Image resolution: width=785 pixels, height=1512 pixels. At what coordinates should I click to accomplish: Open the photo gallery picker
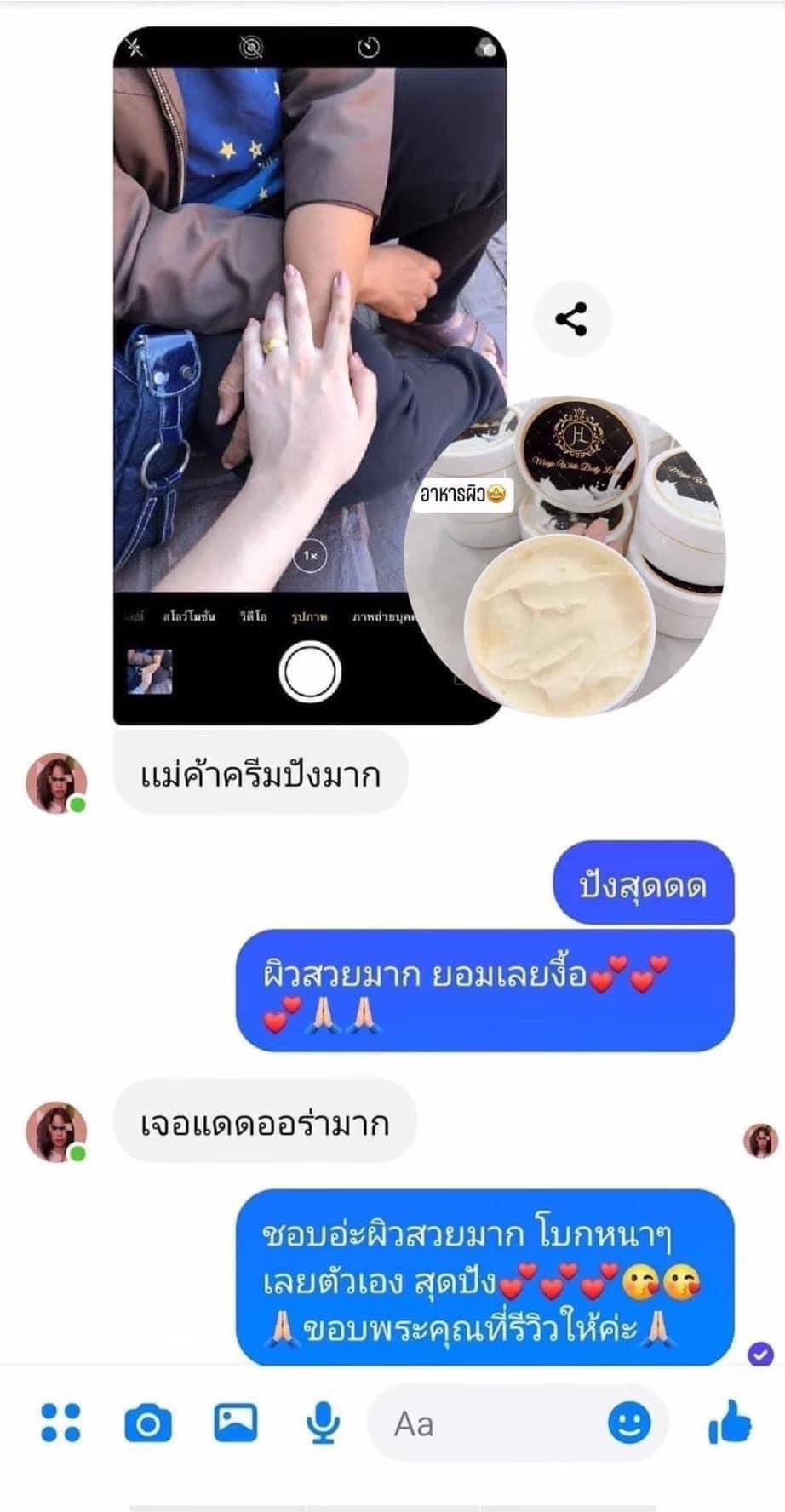point(236,1423)
